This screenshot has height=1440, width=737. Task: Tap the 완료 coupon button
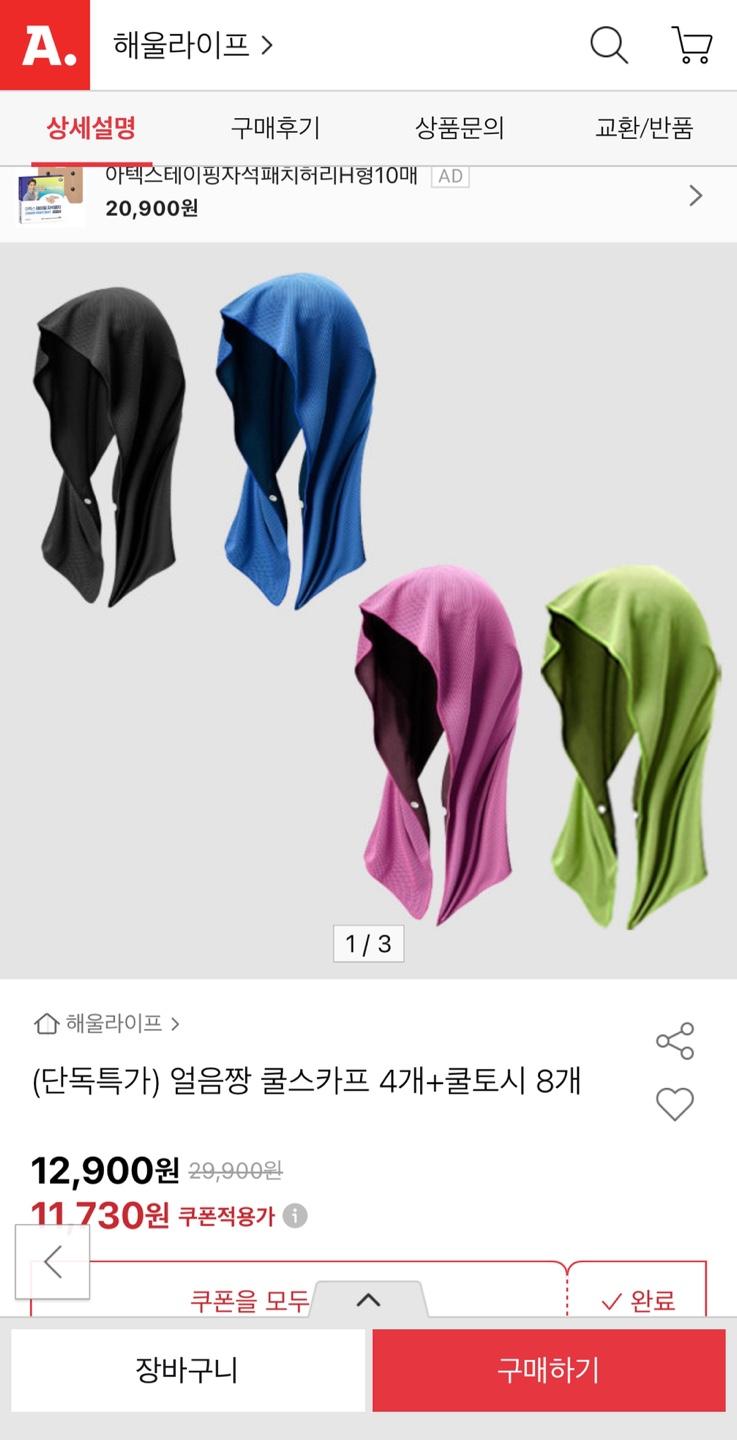tap(638, 1300)
